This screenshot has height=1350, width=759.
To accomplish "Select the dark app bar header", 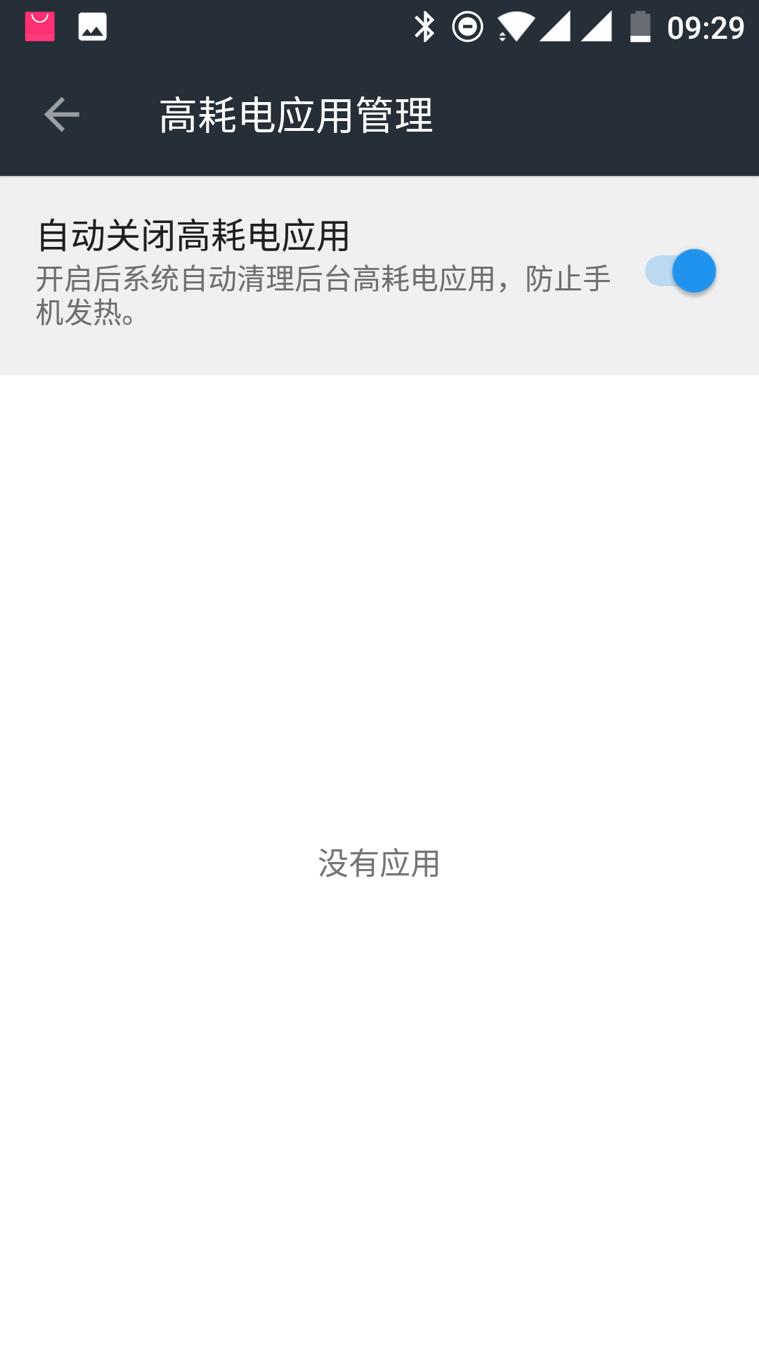I will pyautogui.click(x=380, y=114).
